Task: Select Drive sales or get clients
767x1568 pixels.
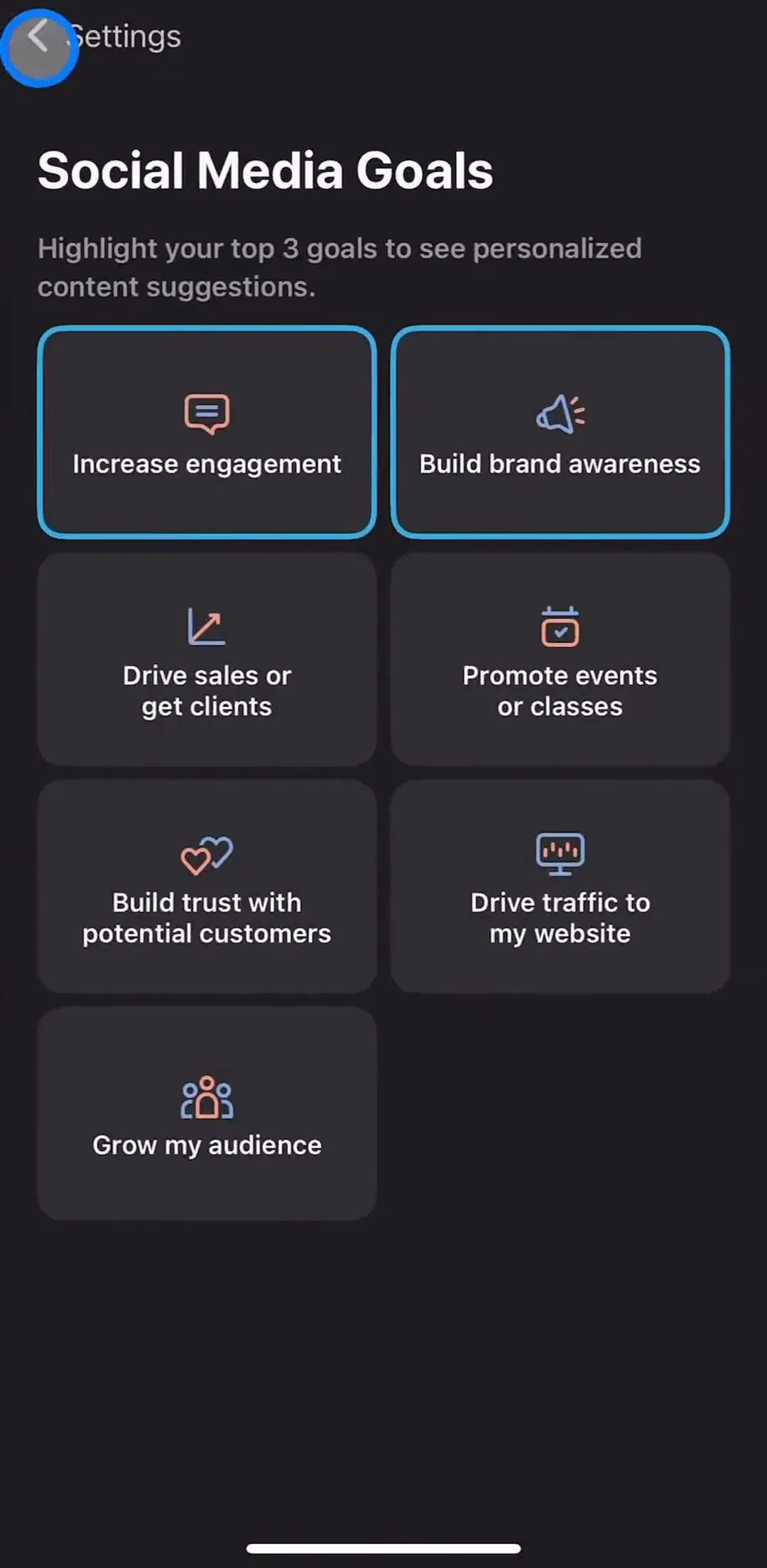Action: coord(207,659)
